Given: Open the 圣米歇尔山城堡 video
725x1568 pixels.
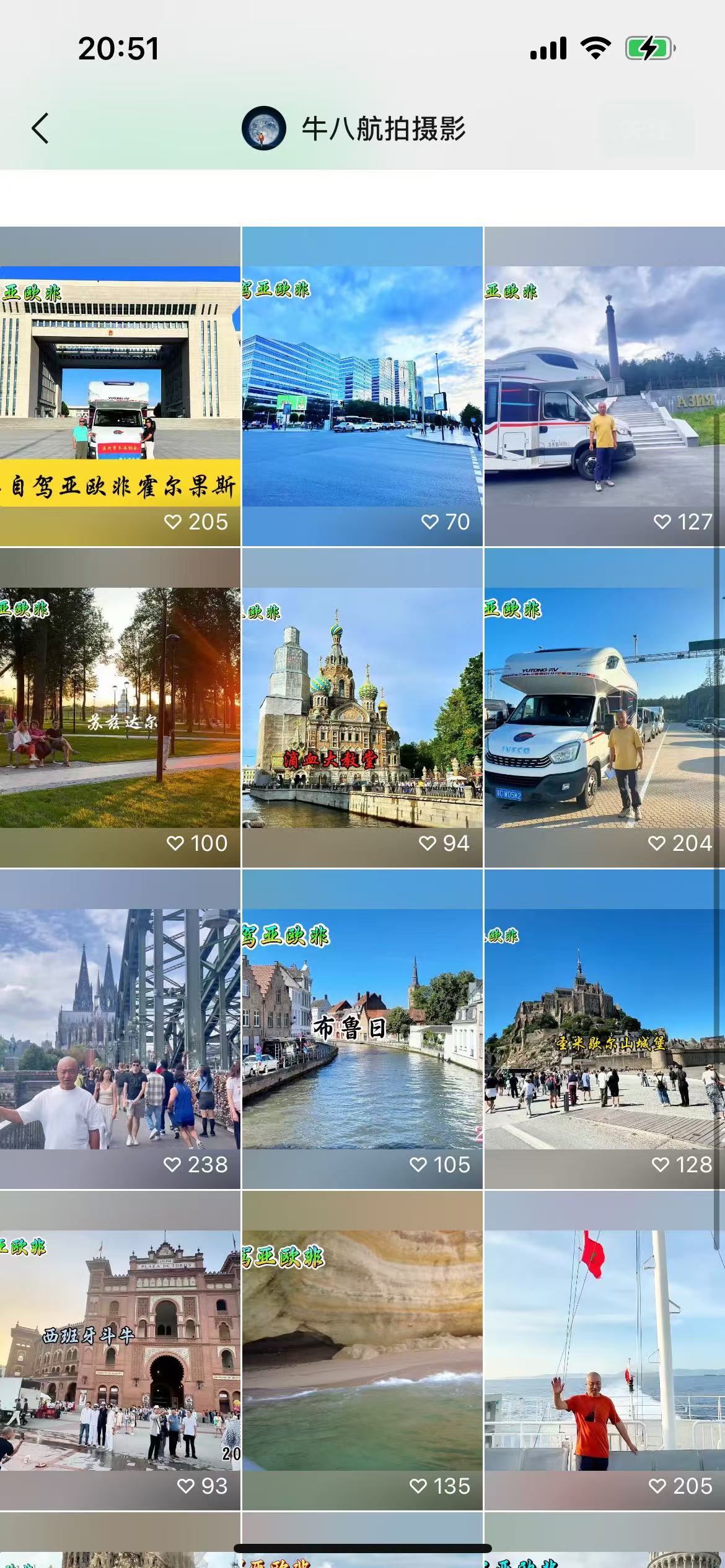Looking at the screenshot, I should pos(604,1029).
